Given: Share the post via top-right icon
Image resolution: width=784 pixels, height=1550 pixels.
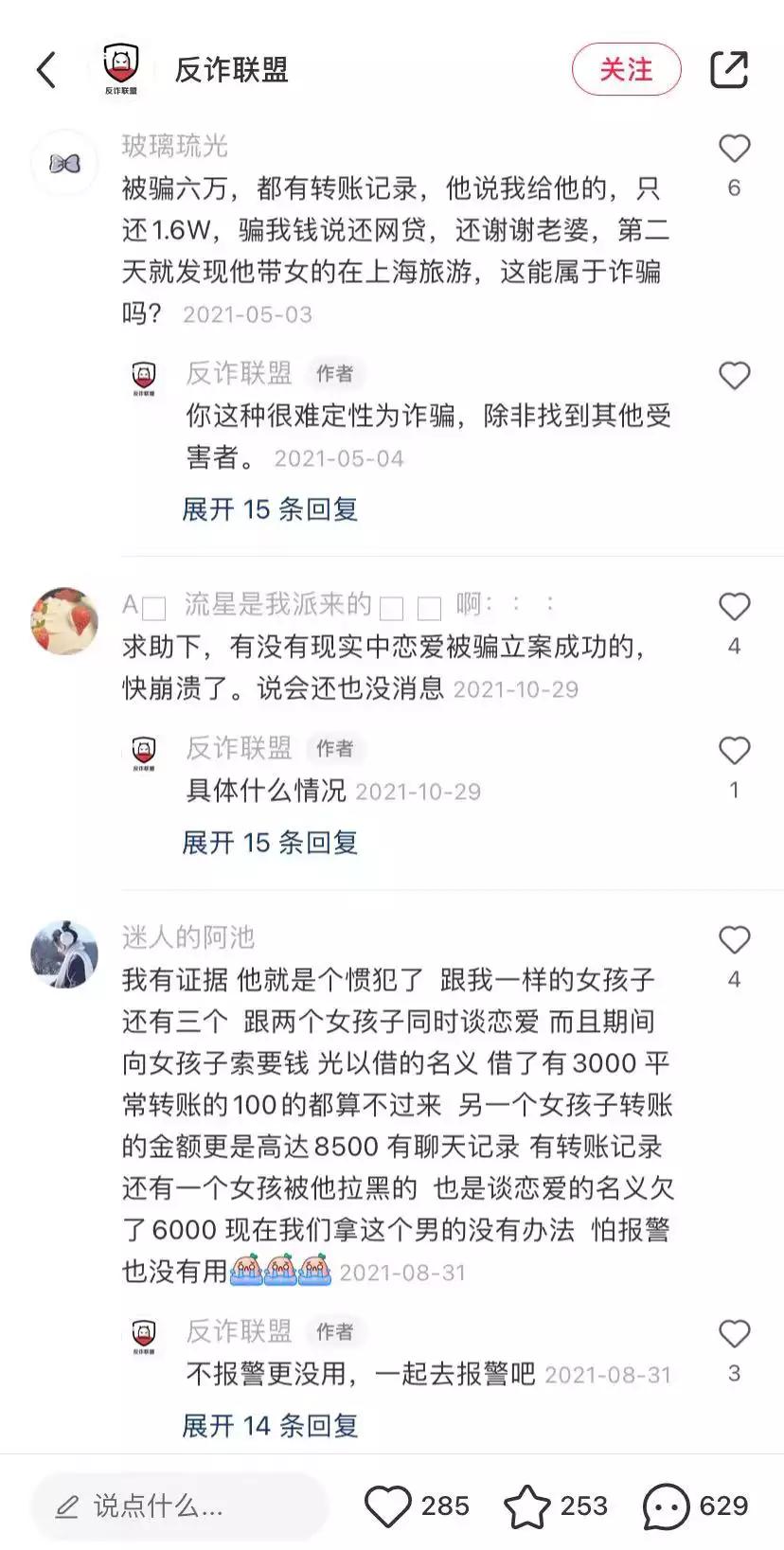Looking at the screenshot, I should click(x=729, y=69).
